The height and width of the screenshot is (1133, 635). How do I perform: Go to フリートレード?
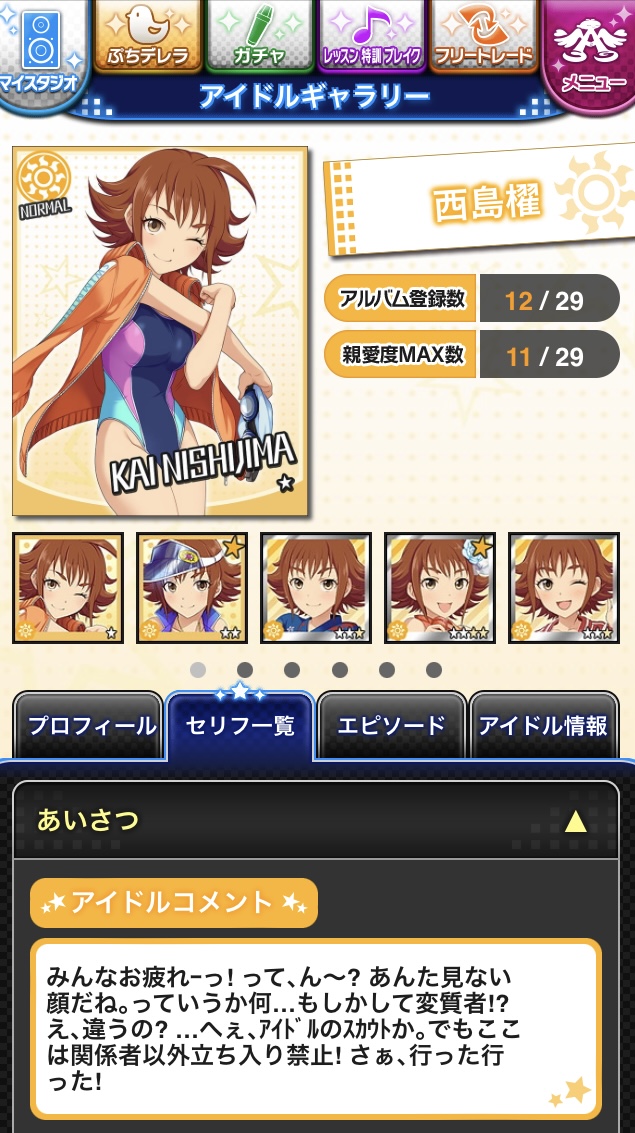[483, 35]
